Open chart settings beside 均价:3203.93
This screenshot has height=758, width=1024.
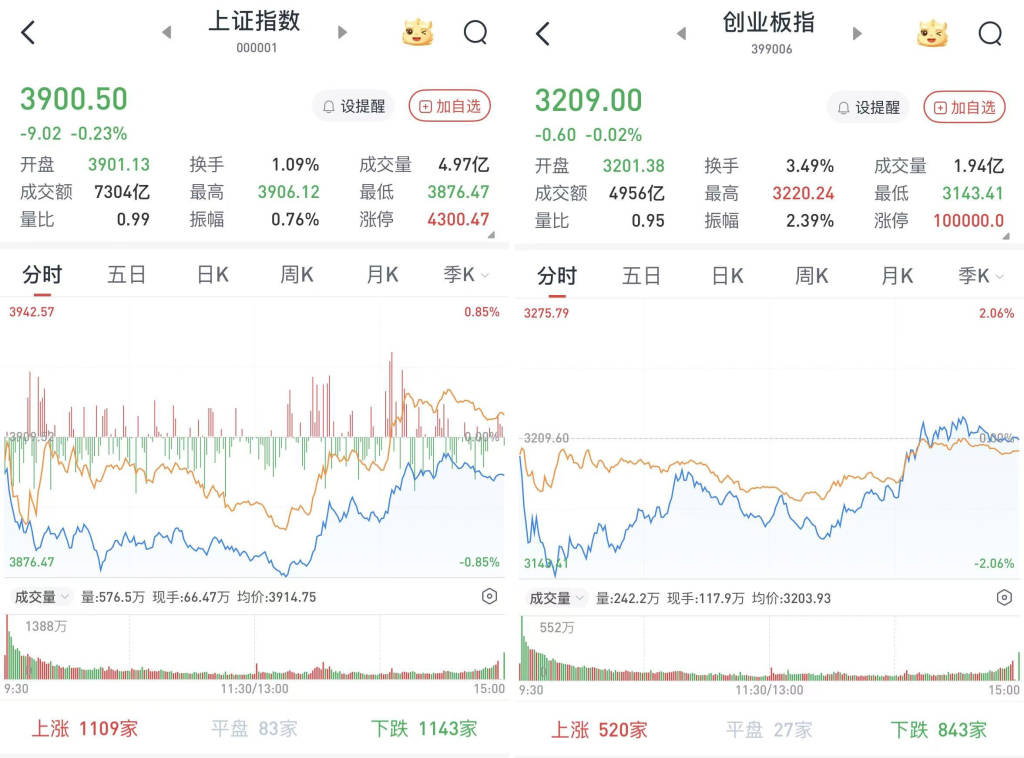point(1004,598)
